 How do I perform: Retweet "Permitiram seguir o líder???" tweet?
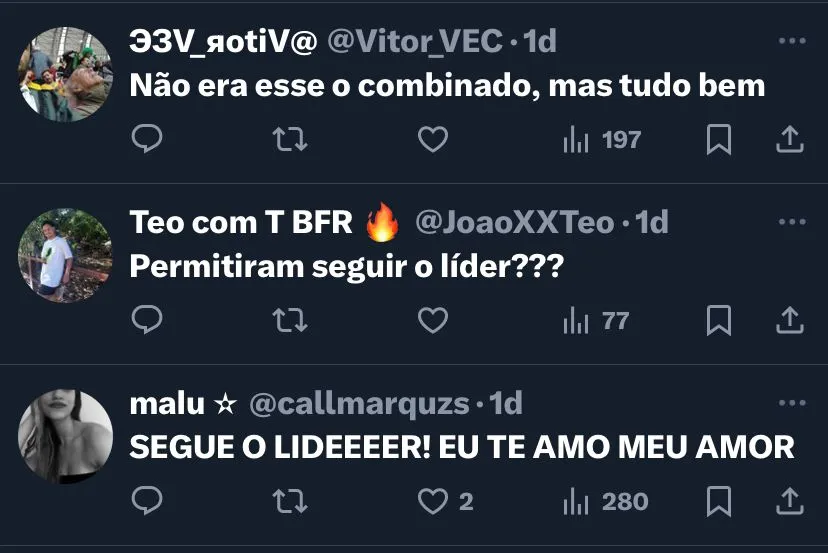290,320
